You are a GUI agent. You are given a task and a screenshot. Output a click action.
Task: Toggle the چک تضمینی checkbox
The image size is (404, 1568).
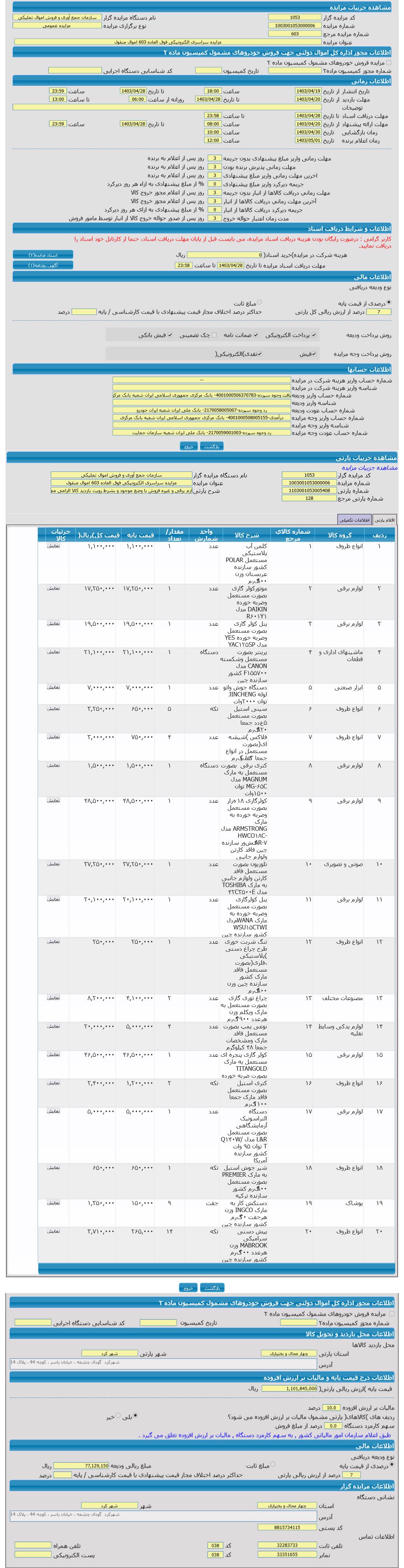[214, 335]
